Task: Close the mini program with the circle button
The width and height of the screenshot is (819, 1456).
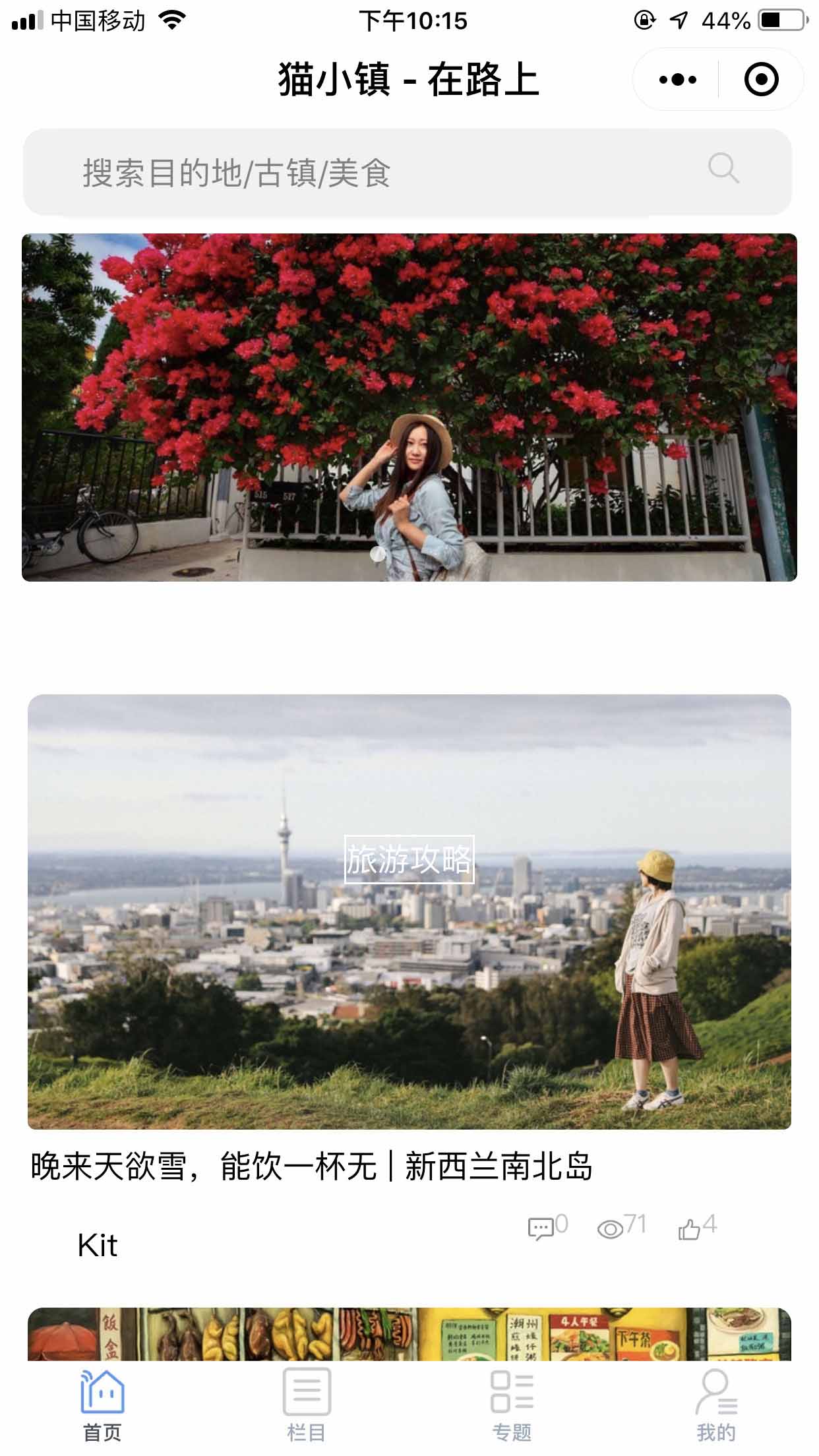Action: tap(761, 80)
